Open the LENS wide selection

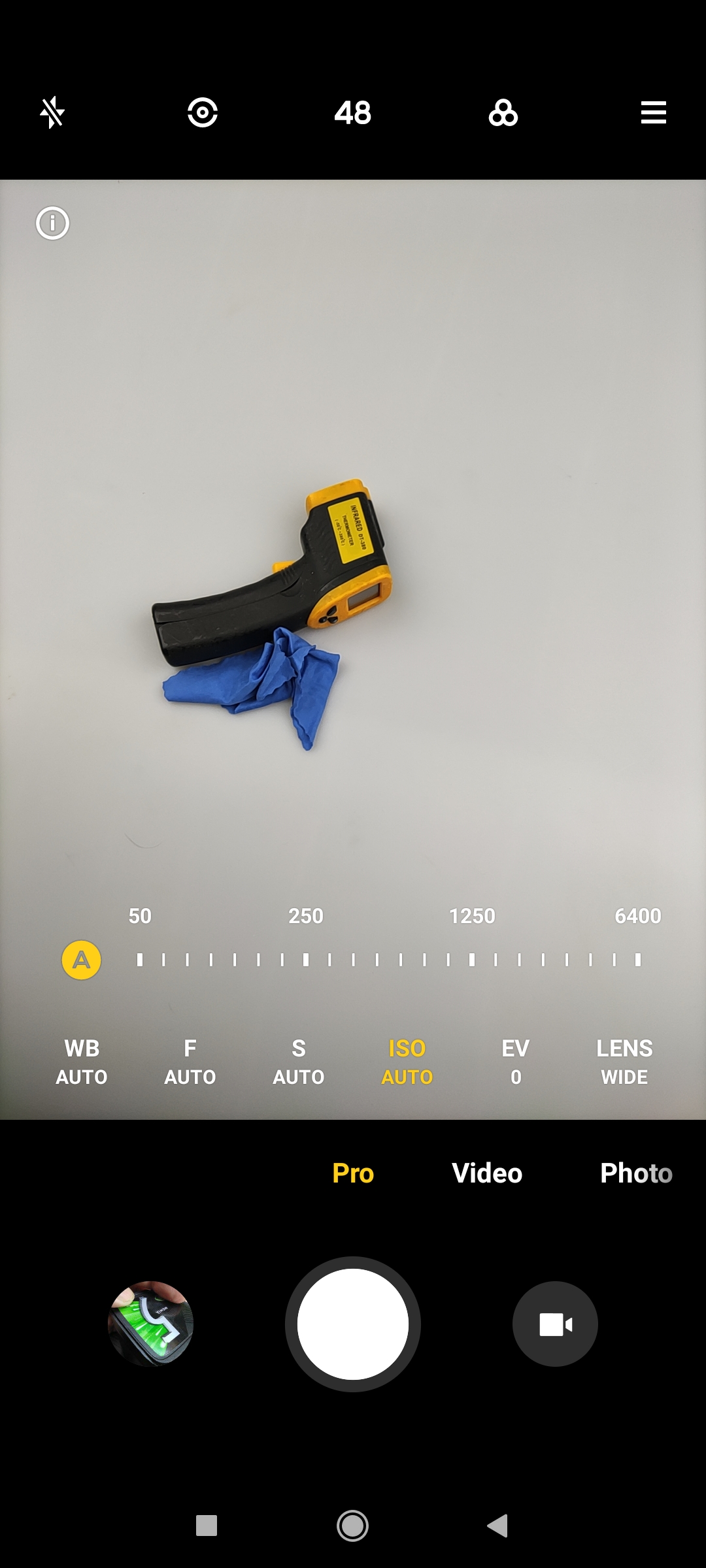(x=624, y=1062)
